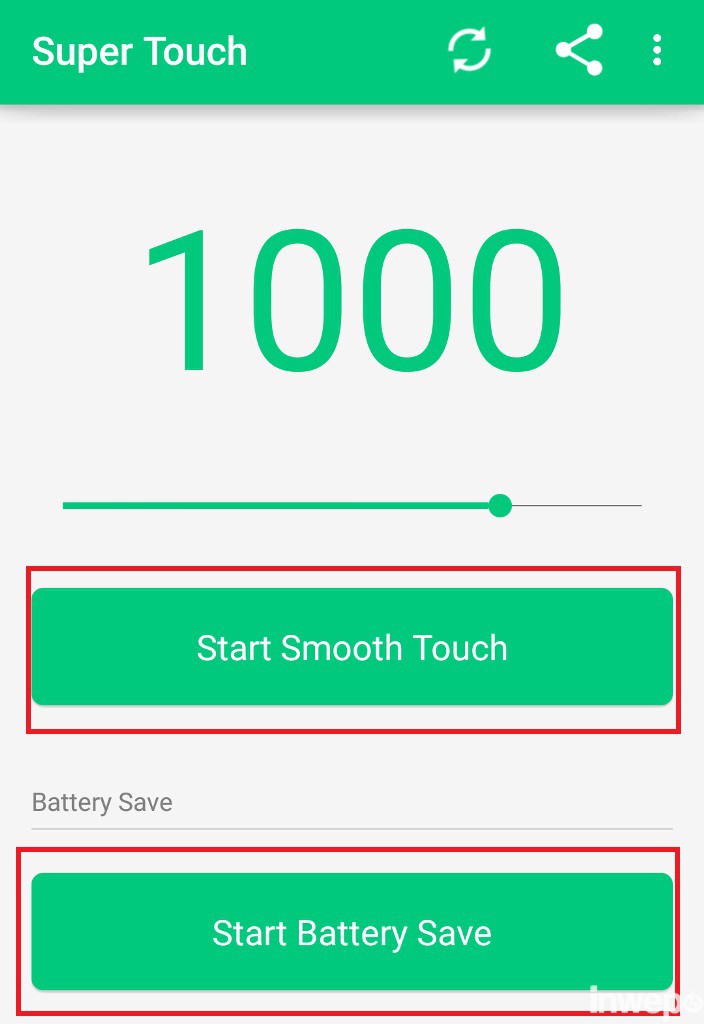Share the Super Touch app
Viewport: 704px width, 1024px height.
click(579, 51)
